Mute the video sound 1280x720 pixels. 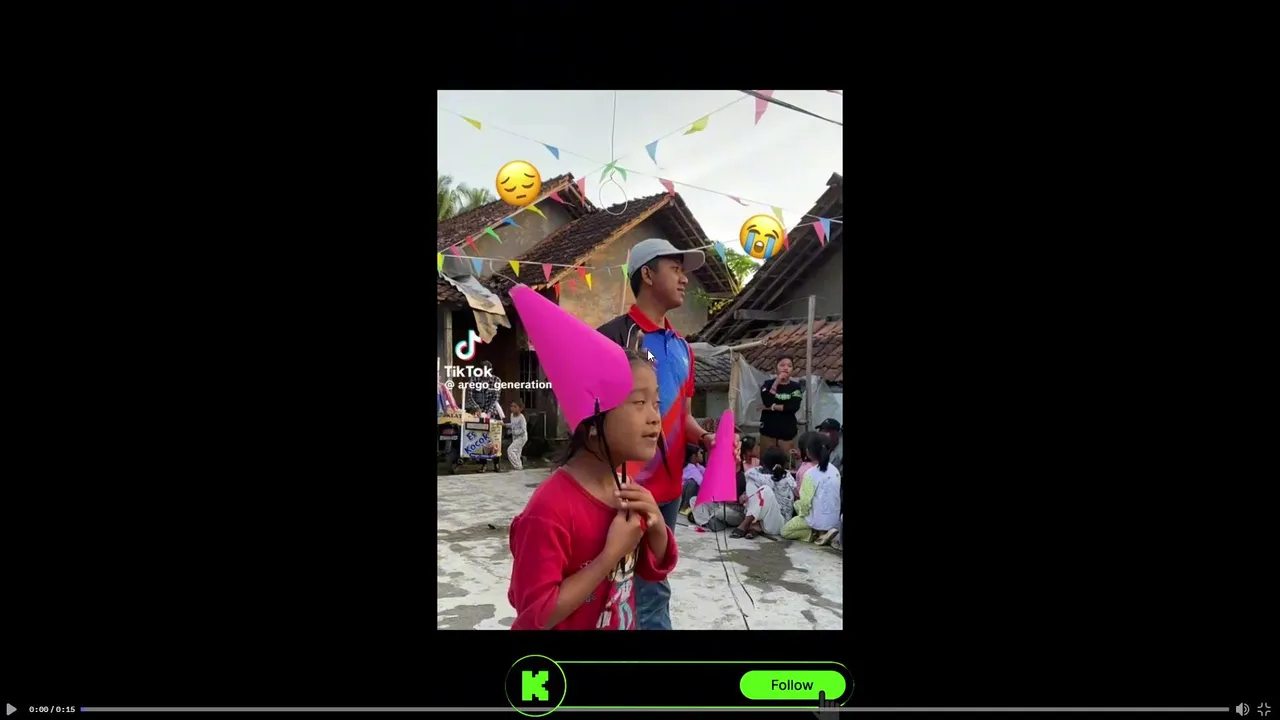pyautogui.click(x=1242, y=709)
